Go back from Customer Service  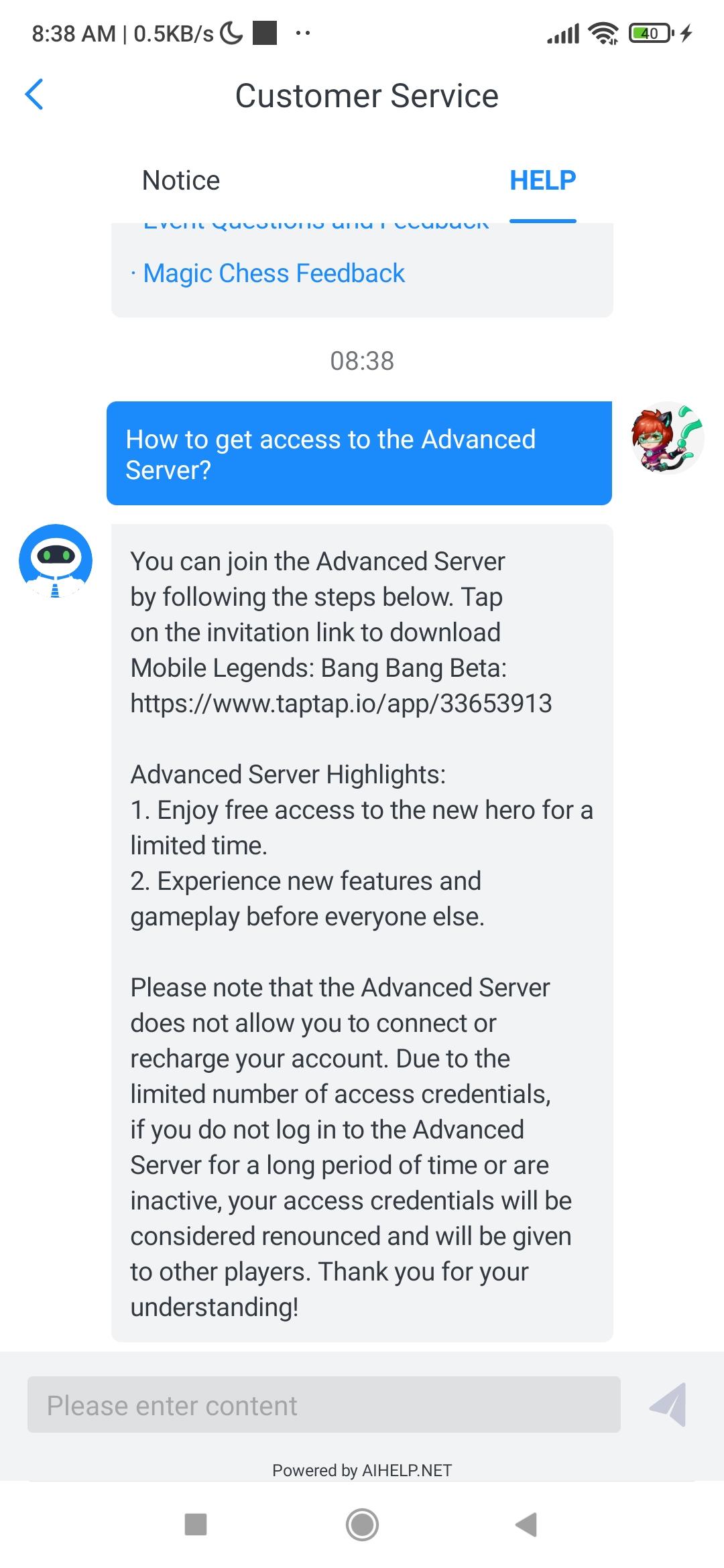click(x=35, y=94)
